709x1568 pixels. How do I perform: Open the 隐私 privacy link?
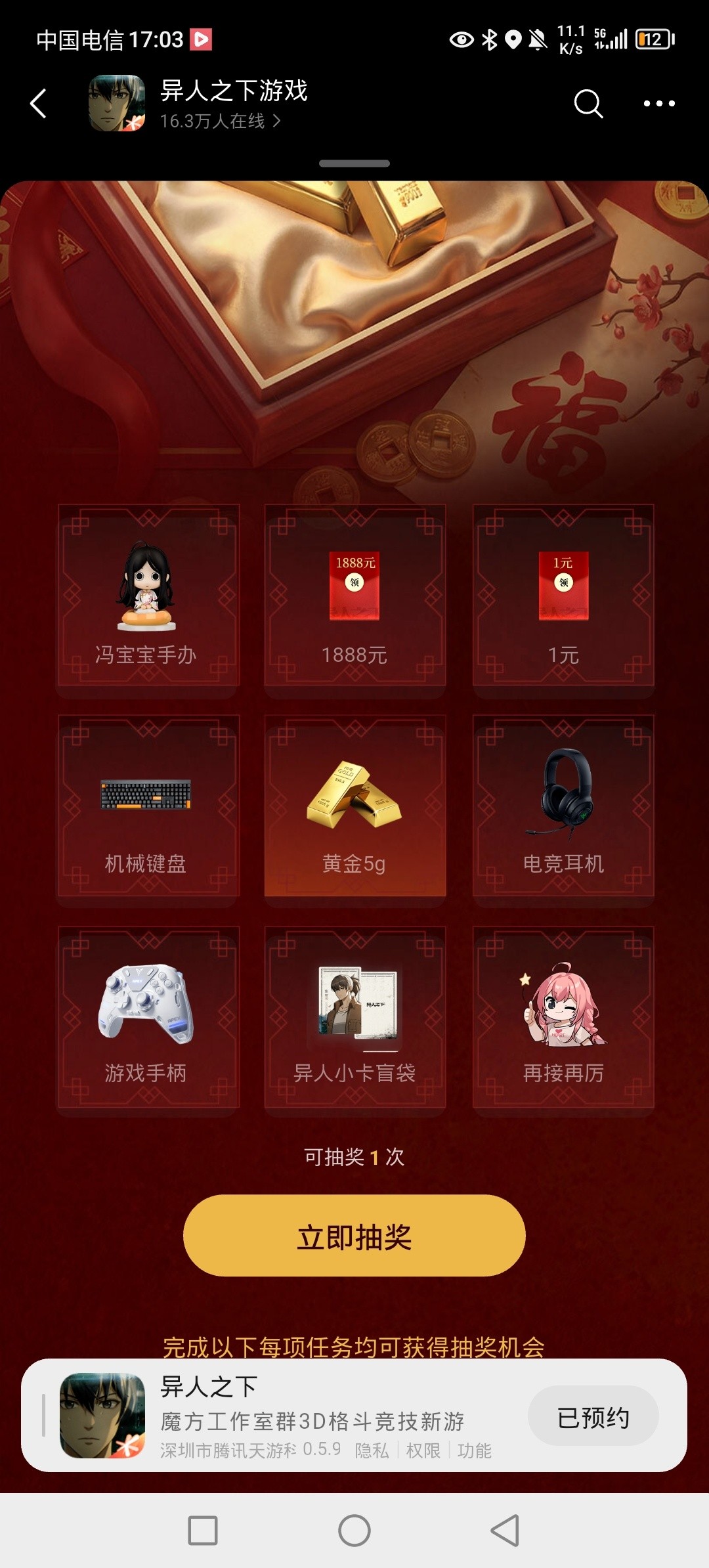click(372, 1450)
